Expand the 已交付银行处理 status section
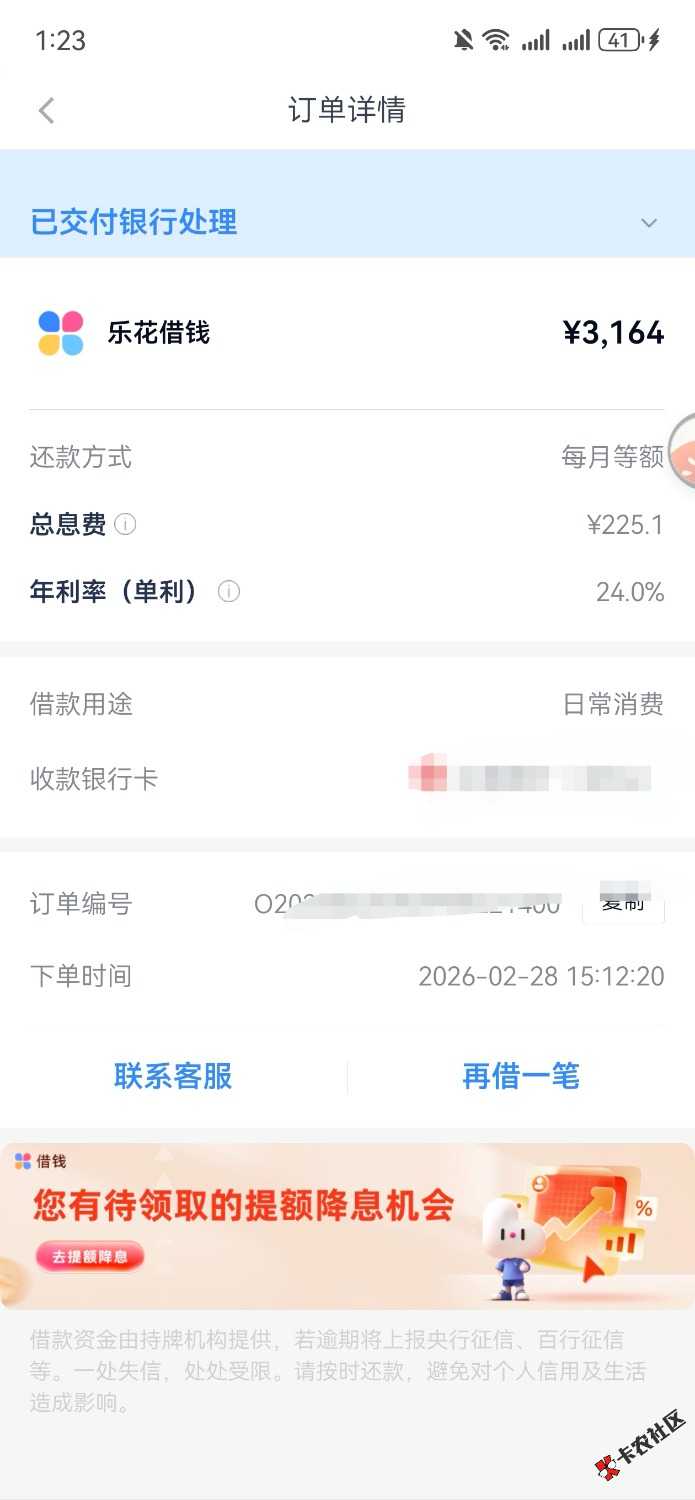The image size is (695, 1500). [649, 222]
